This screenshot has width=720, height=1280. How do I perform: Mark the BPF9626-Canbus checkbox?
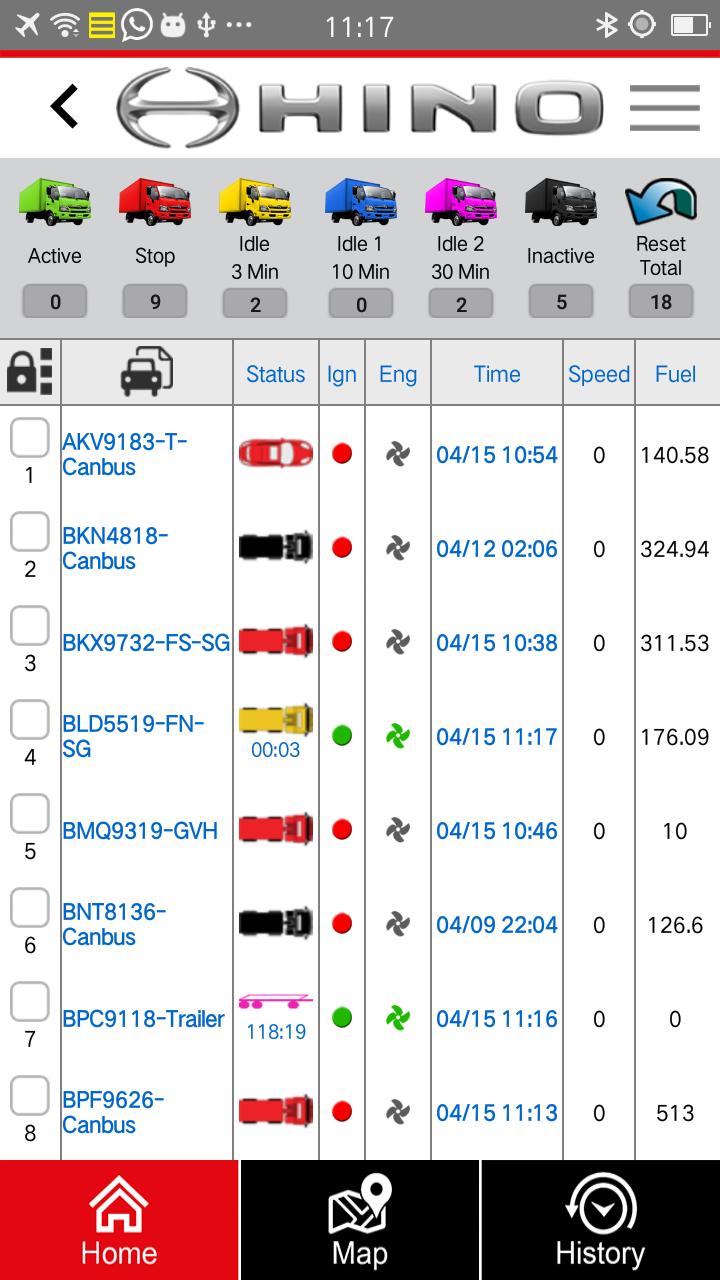(30, 1096)
